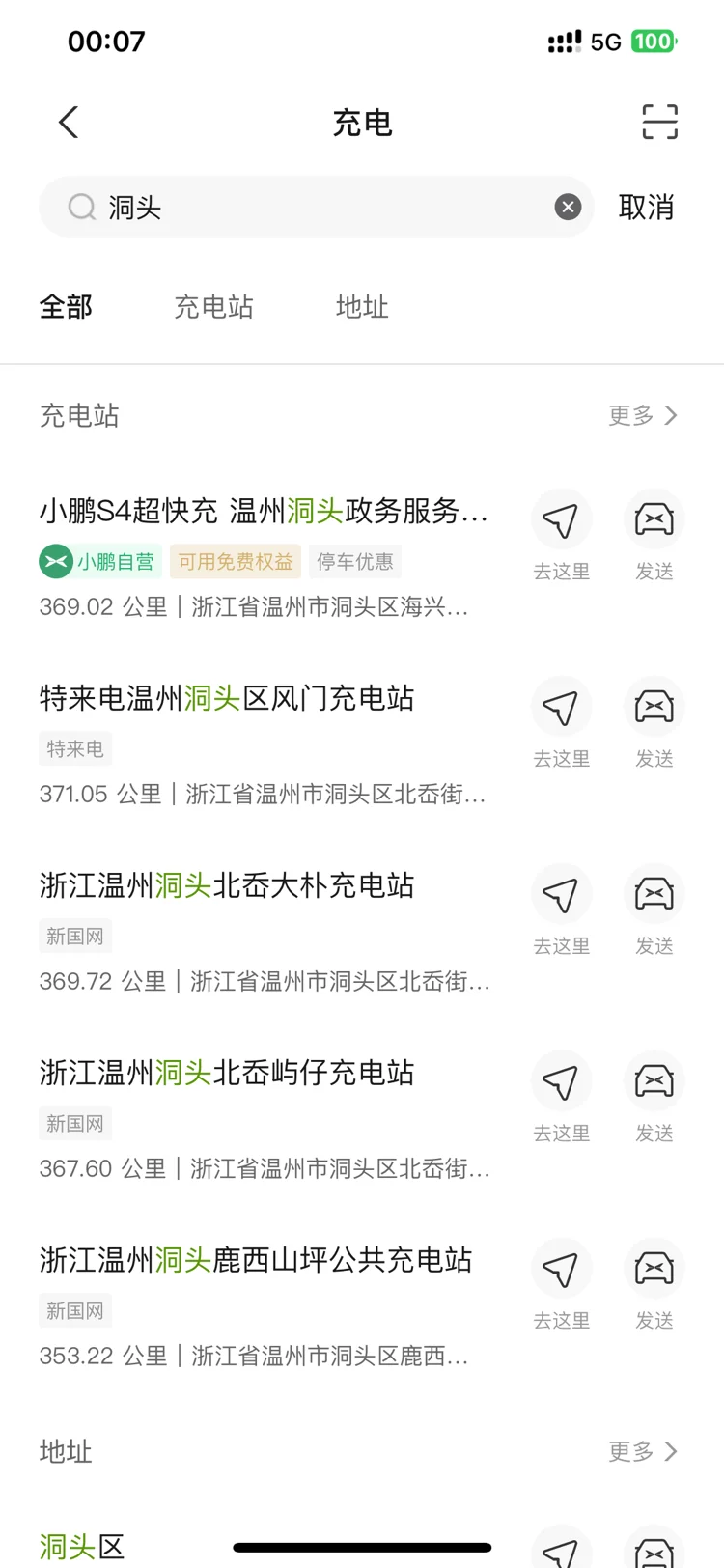Go back using the top-left arrow
Image resolution: width=724 pixels, height=1568 pixels.
click(x=68, y=123)
